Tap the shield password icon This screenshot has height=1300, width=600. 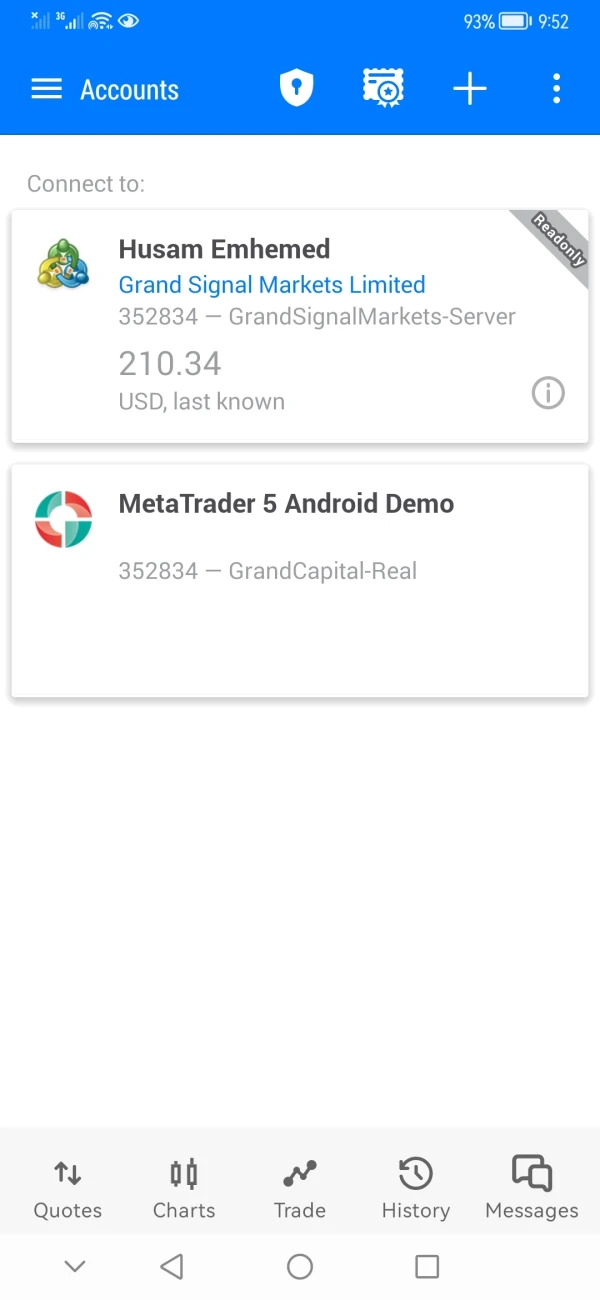click(296, 89)
